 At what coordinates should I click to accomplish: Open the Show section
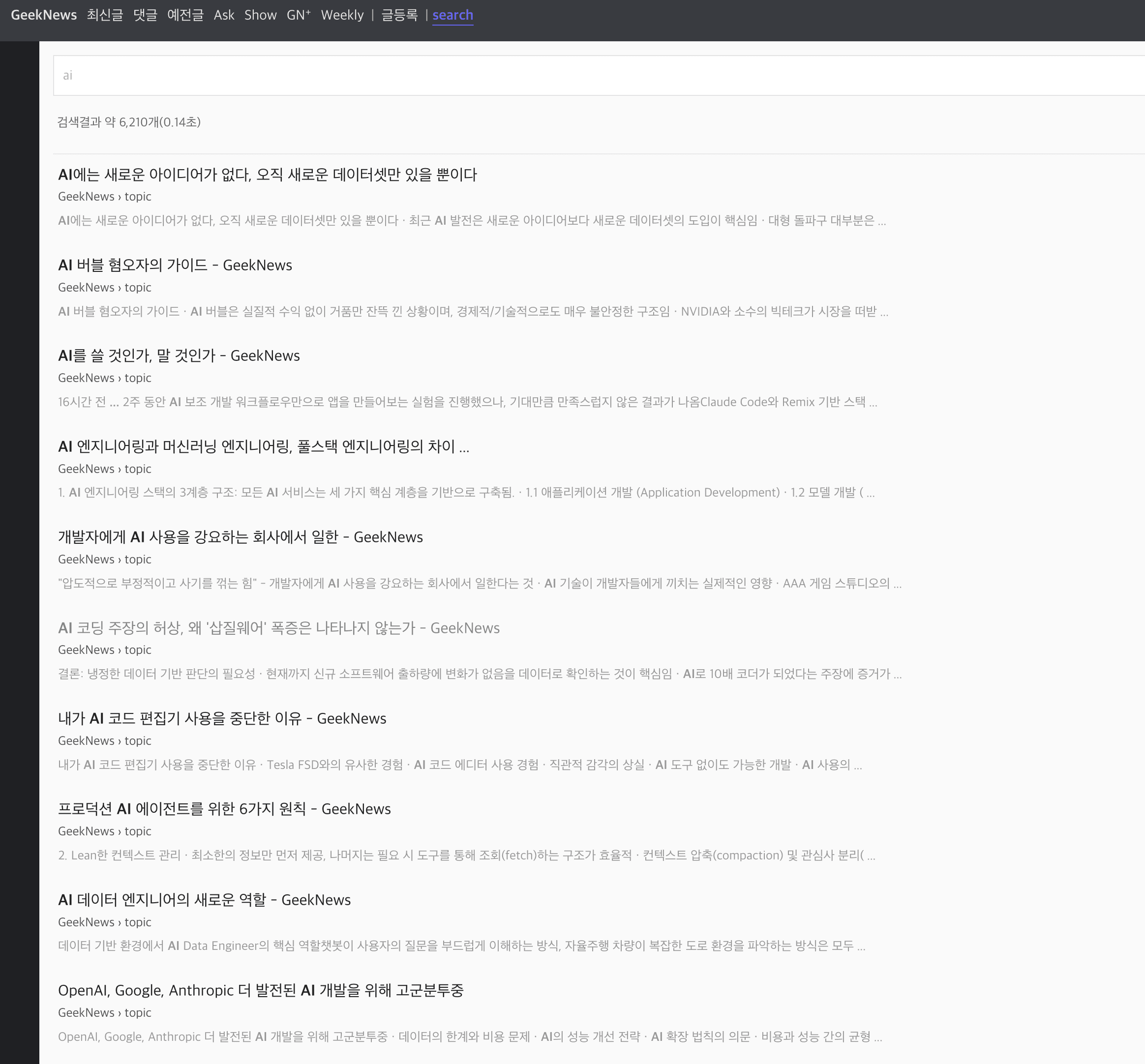pyautogui.click(x=260, y=15)
